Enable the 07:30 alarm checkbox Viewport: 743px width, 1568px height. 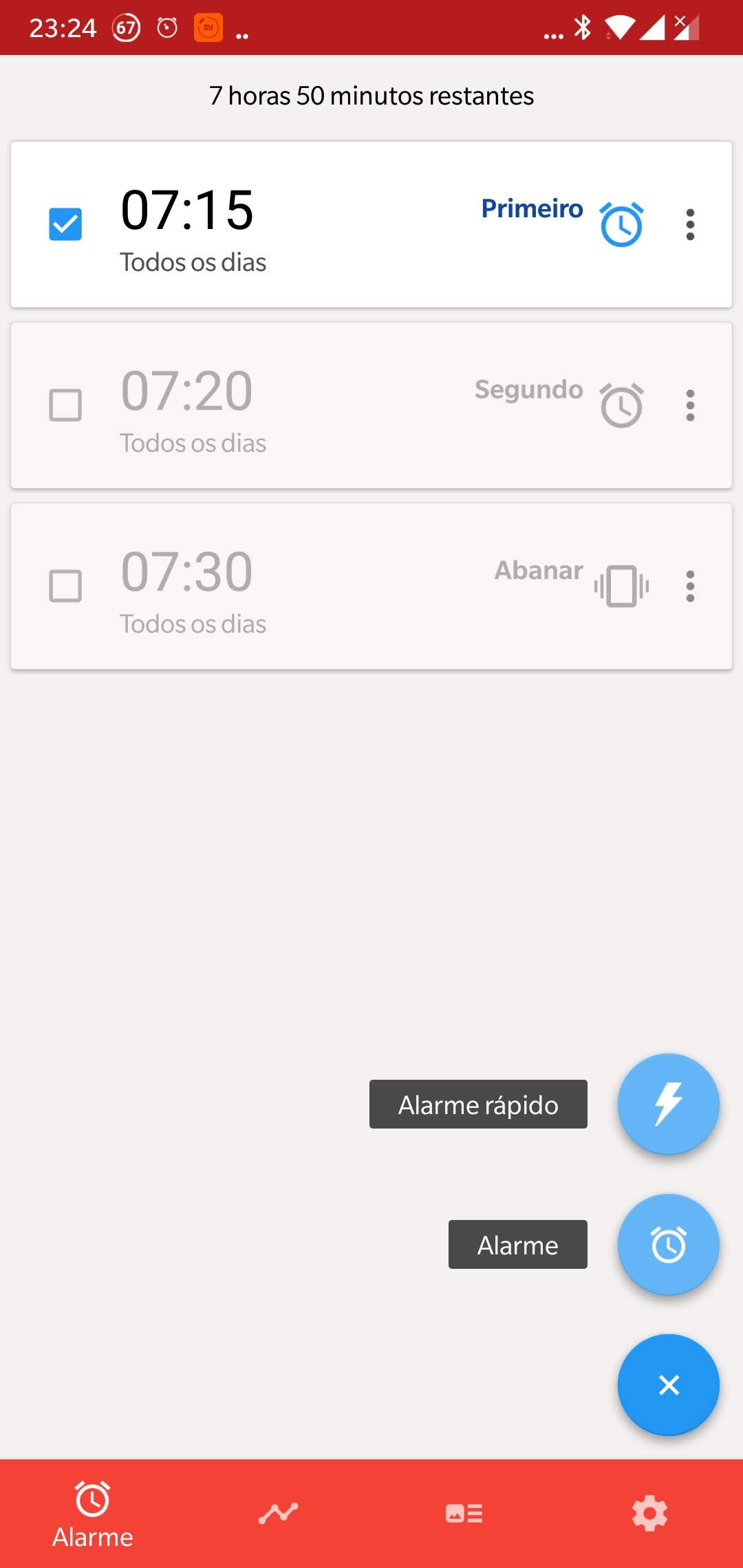point(65,586)
